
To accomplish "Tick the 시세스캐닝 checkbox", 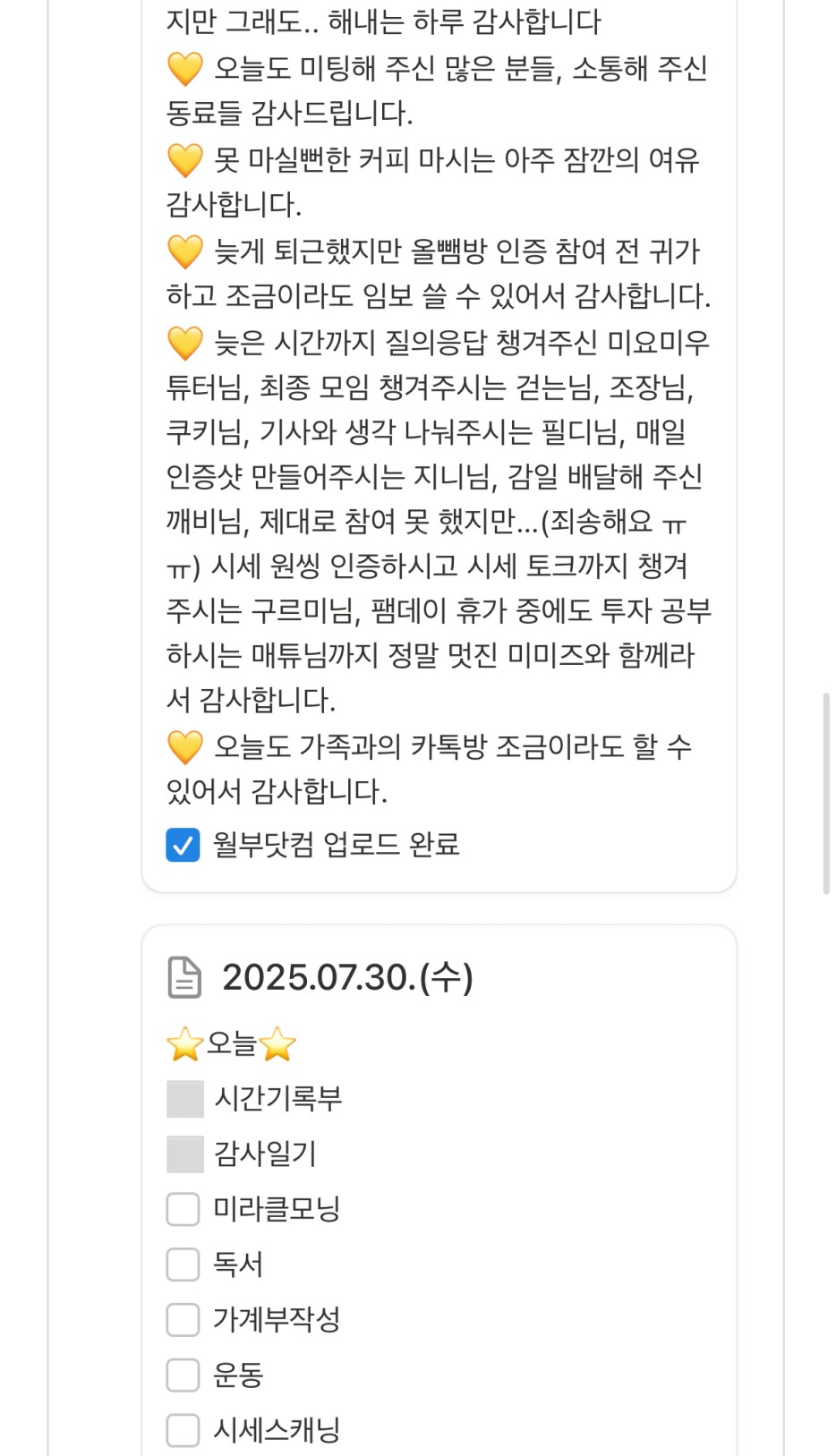I will pyautogui.click(x=183, y=1430).
